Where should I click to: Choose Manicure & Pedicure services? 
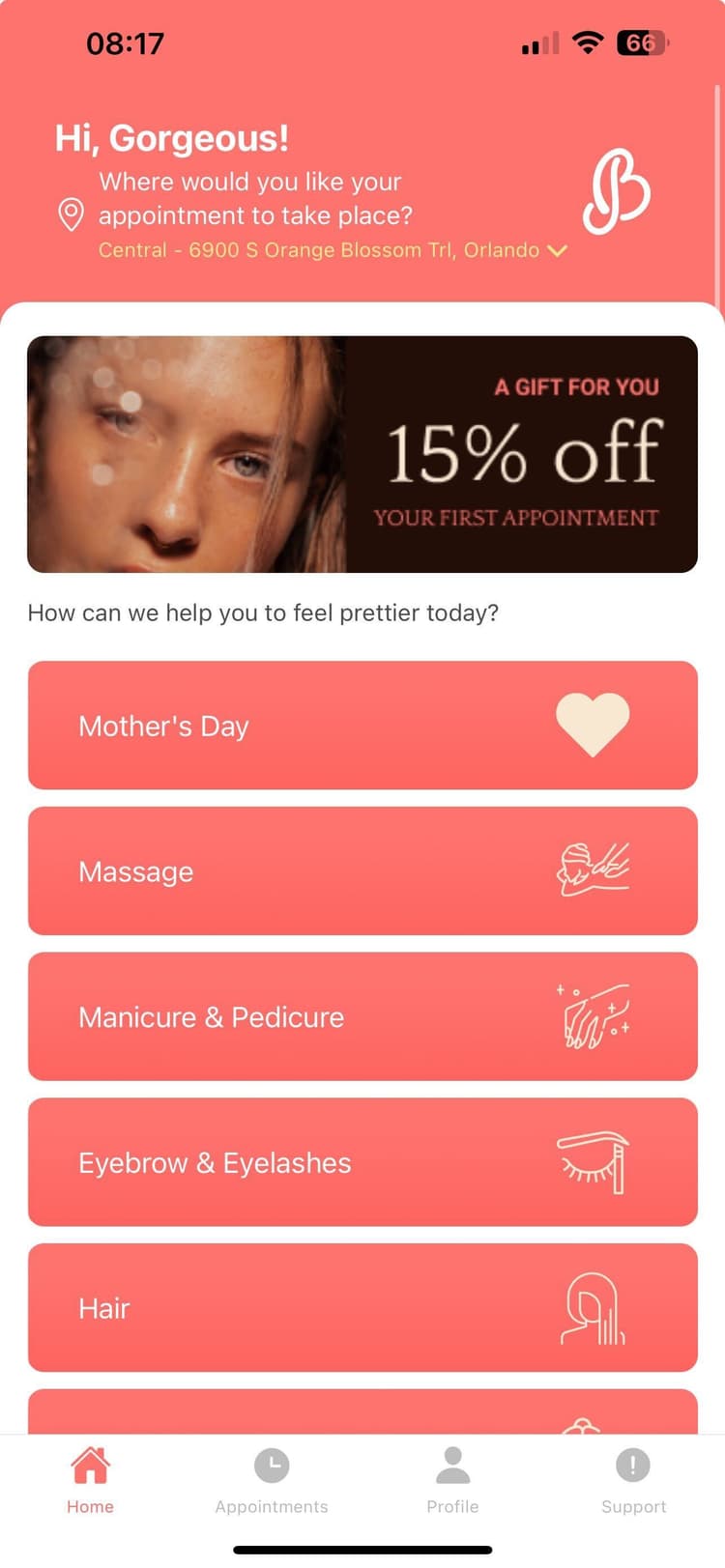(362, 1016)
